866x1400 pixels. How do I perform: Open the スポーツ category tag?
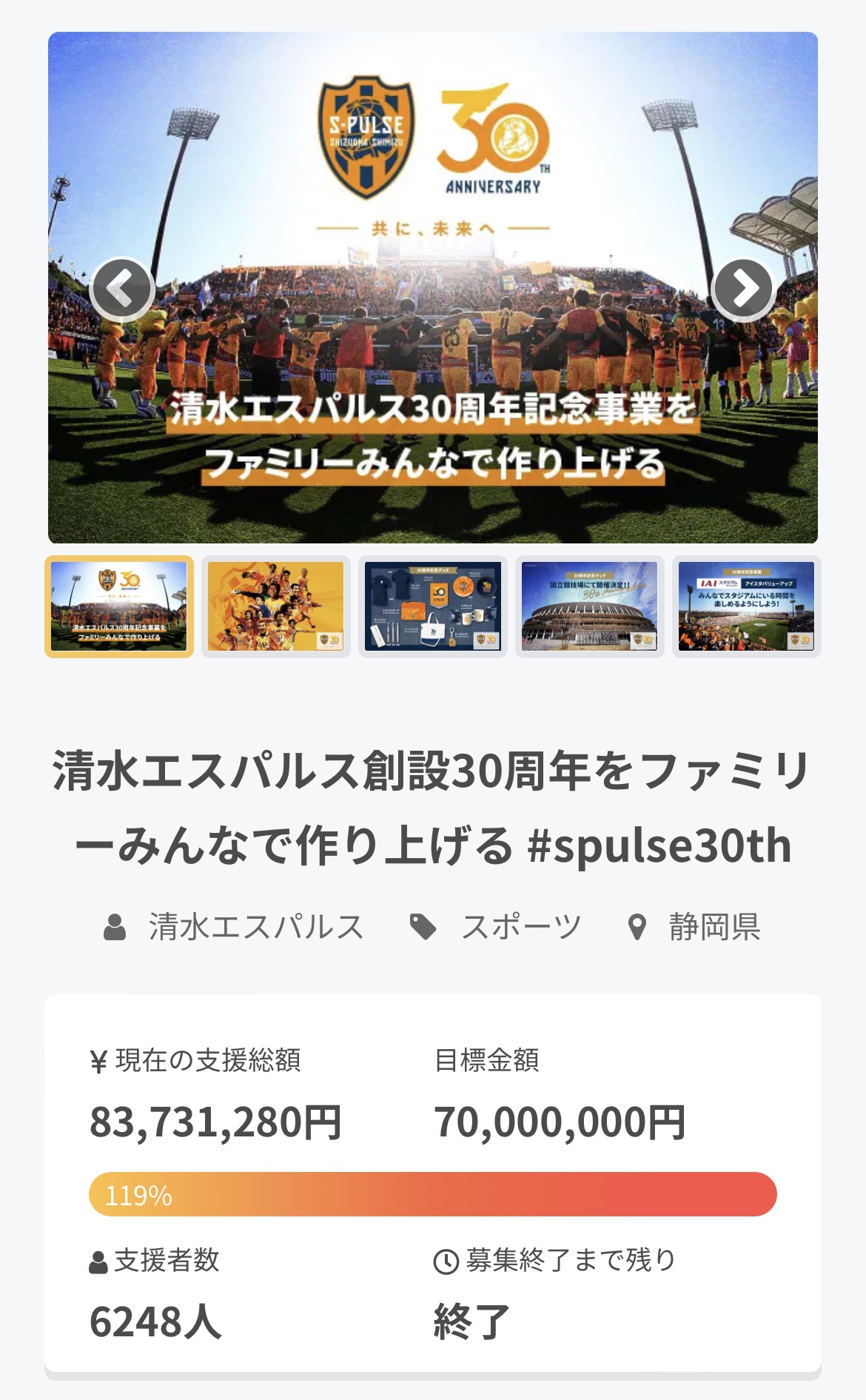[521, 927]
